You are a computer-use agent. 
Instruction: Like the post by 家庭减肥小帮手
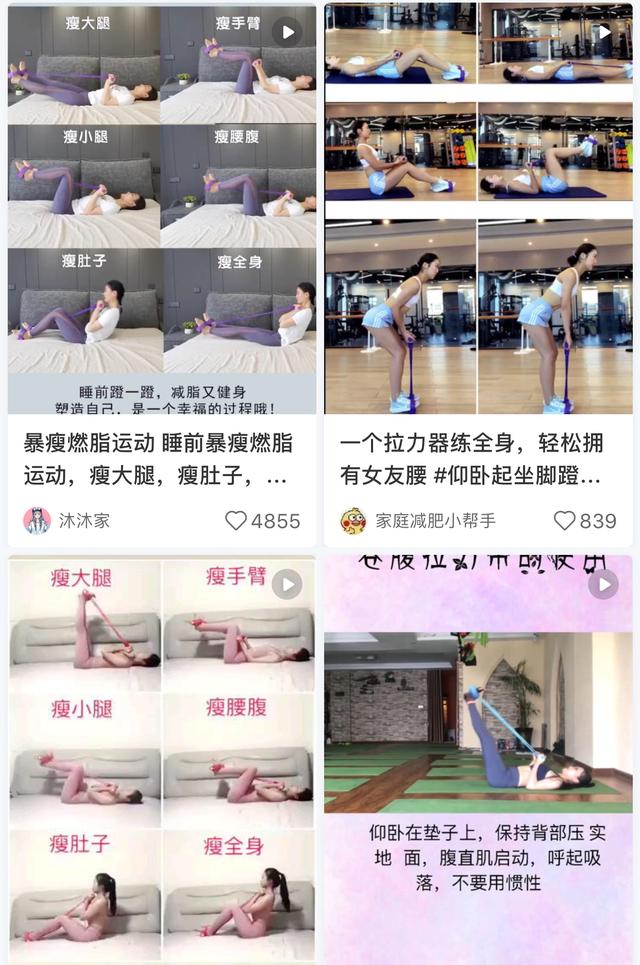coord(565,521)
